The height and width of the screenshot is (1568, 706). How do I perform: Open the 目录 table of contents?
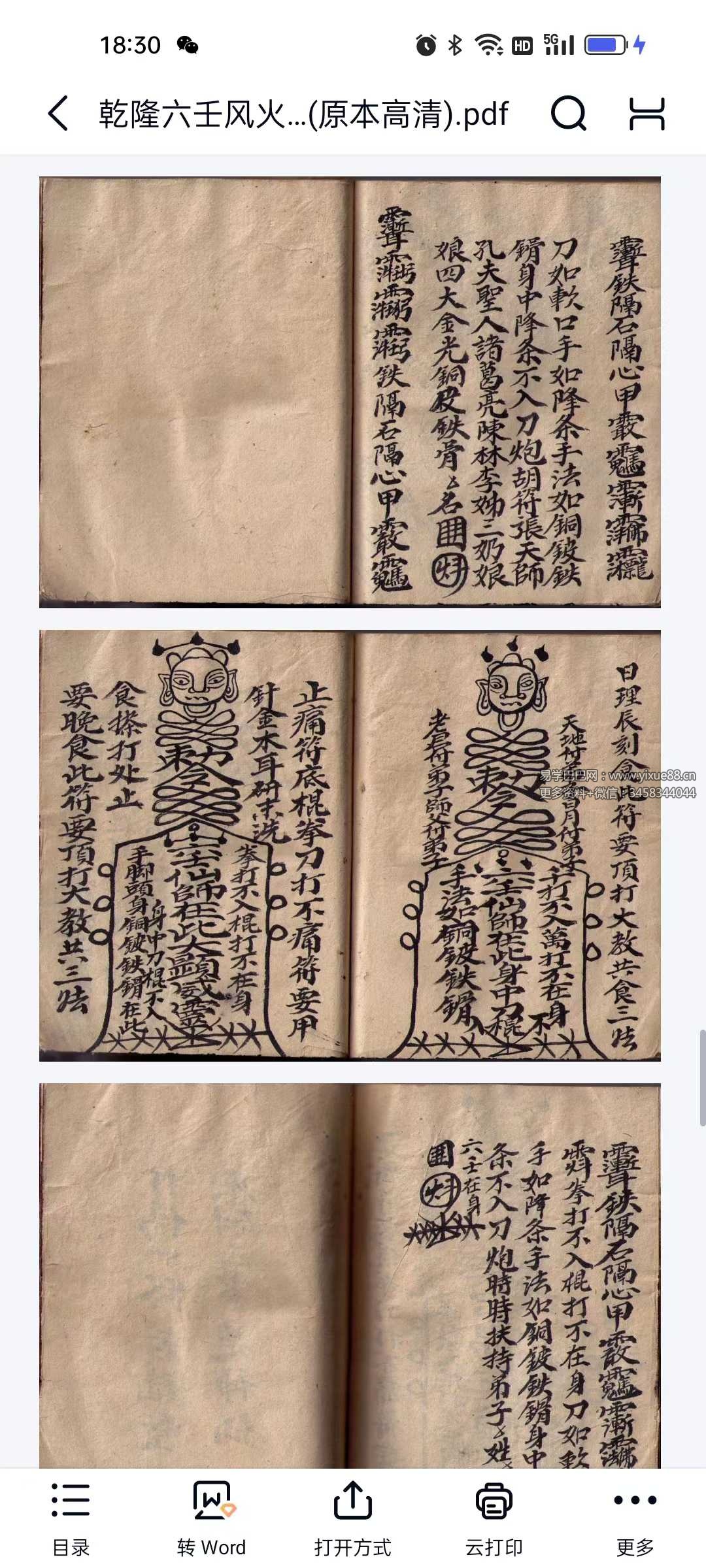tap(71, 1517)
